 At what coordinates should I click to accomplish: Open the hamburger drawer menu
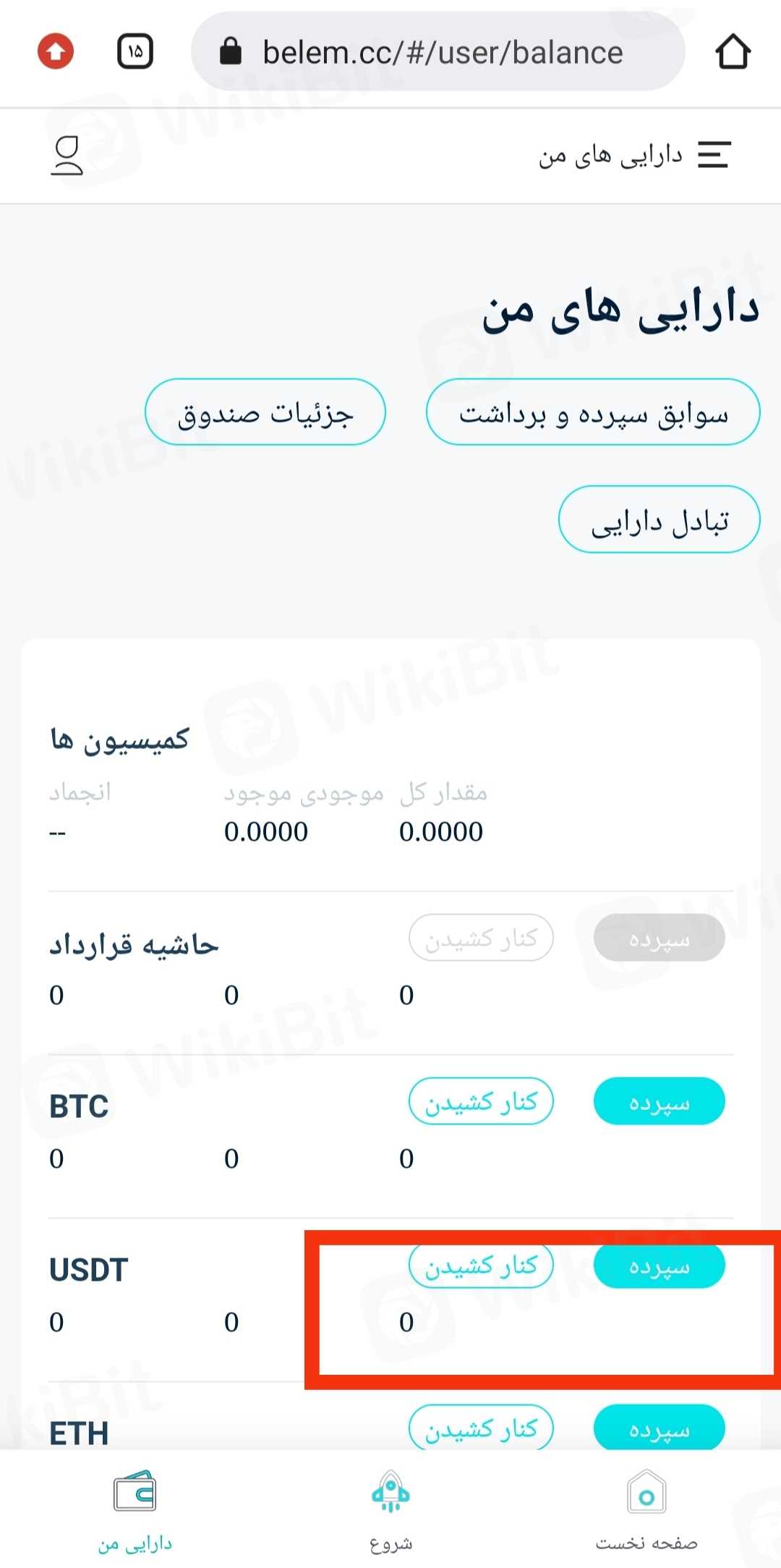[x=714, y=155]
